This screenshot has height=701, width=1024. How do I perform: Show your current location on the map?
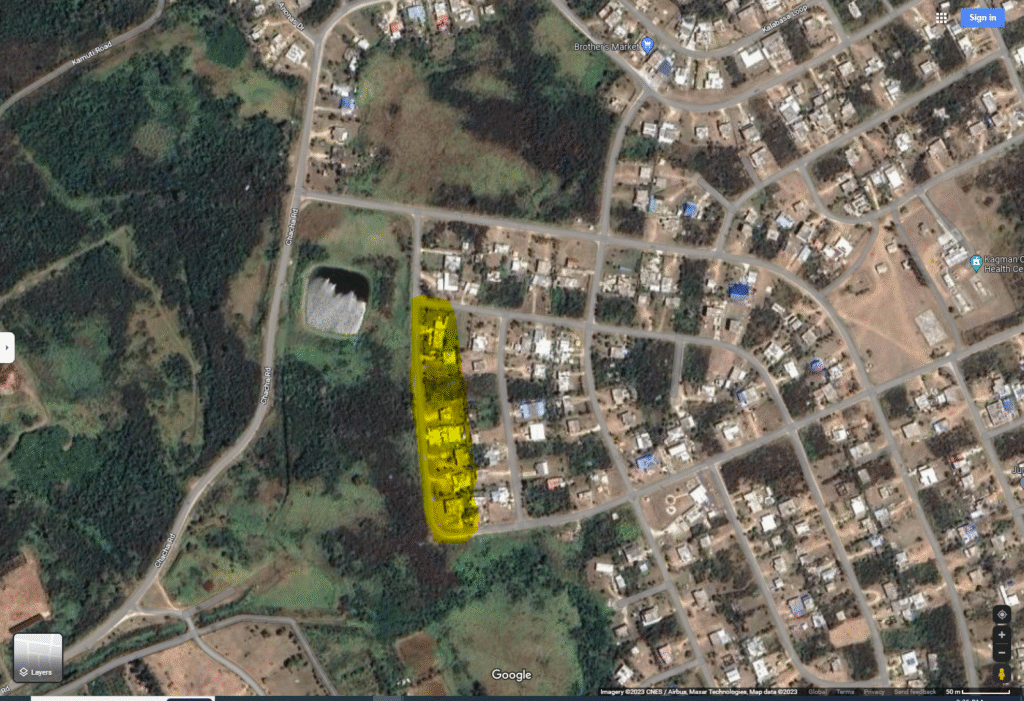[x=1001, y=614]
